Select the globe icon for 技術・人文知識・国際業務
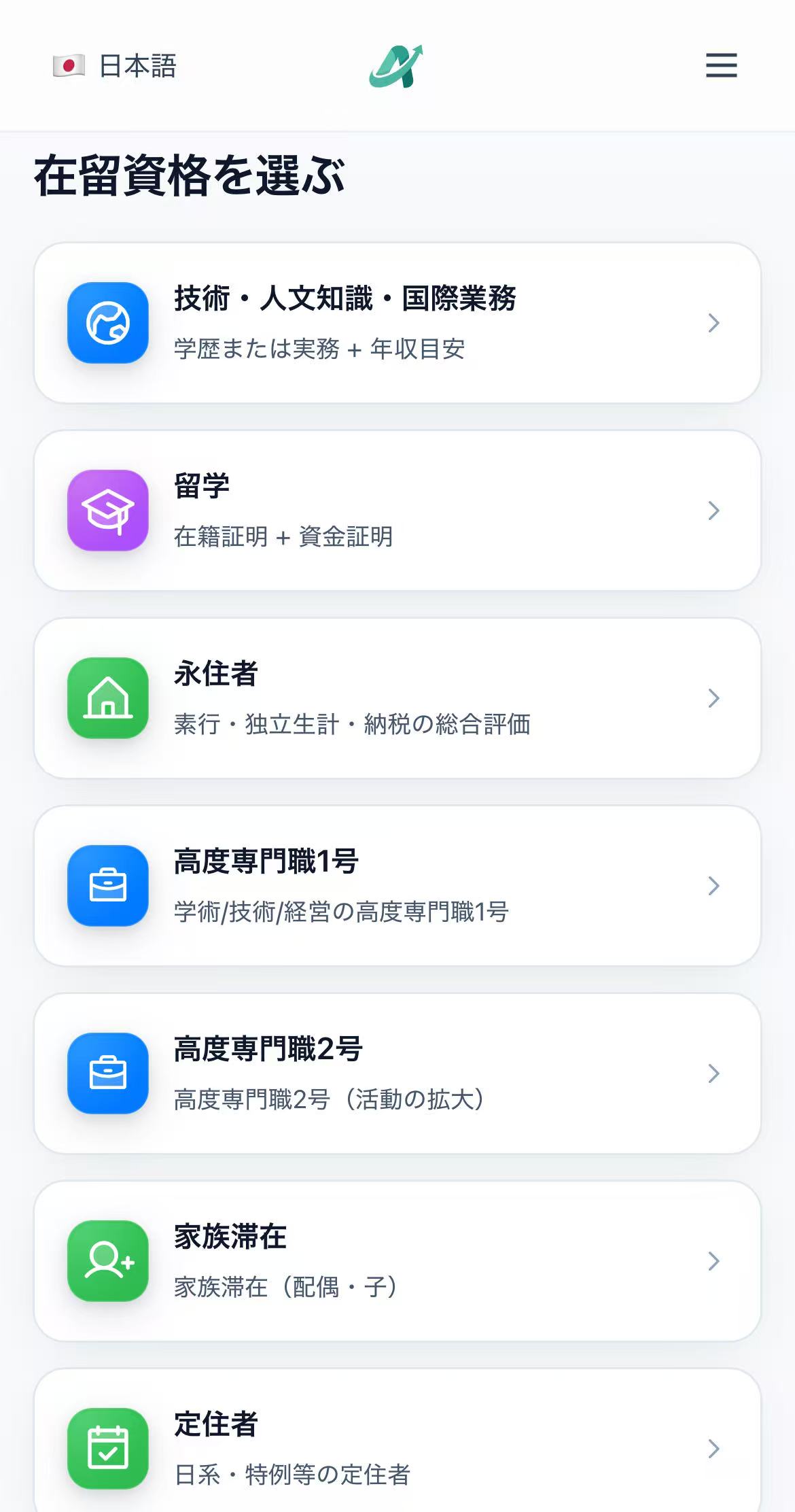 pyautogui.click(x=107, y=323)
